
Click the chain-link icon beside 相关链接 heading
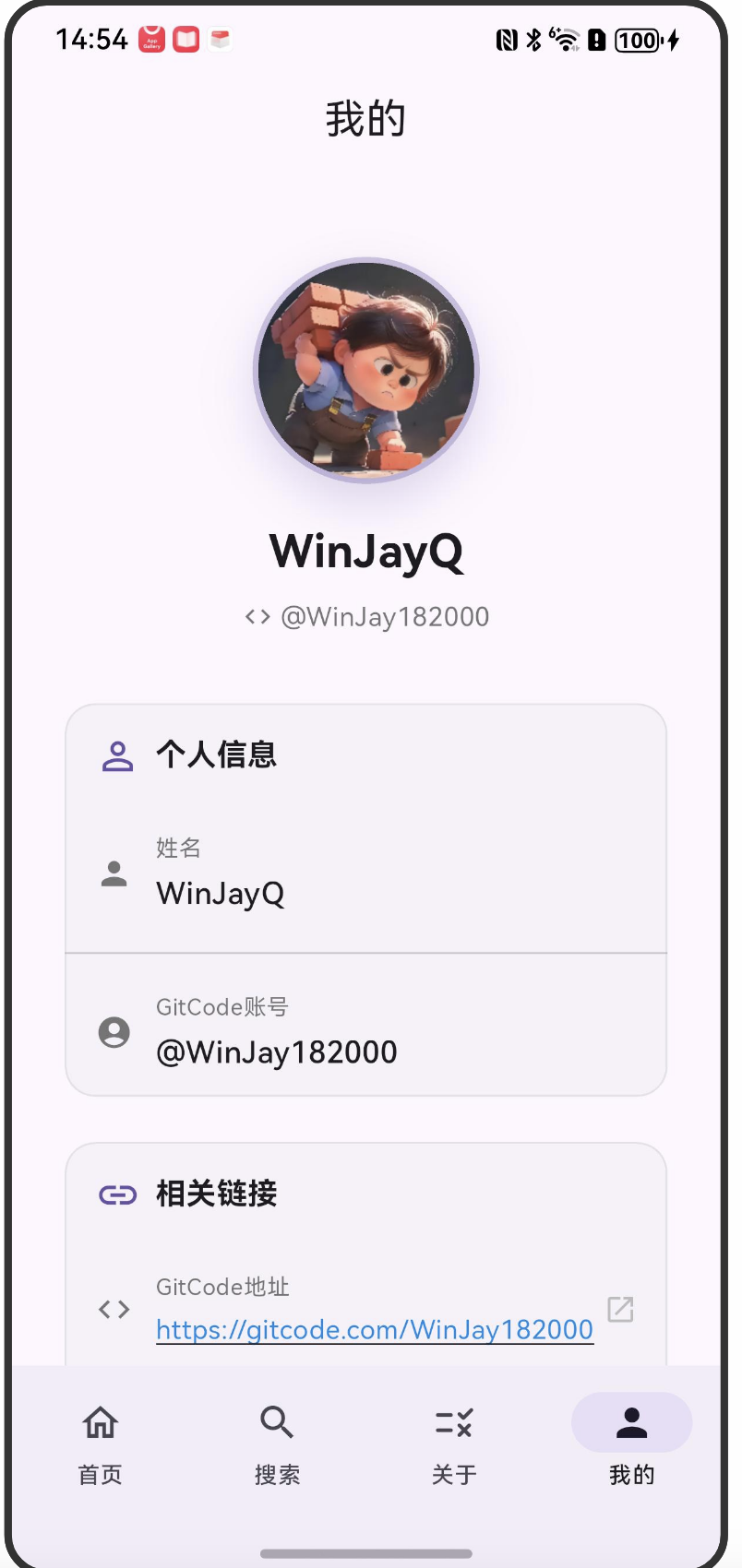pos(117,1194)
